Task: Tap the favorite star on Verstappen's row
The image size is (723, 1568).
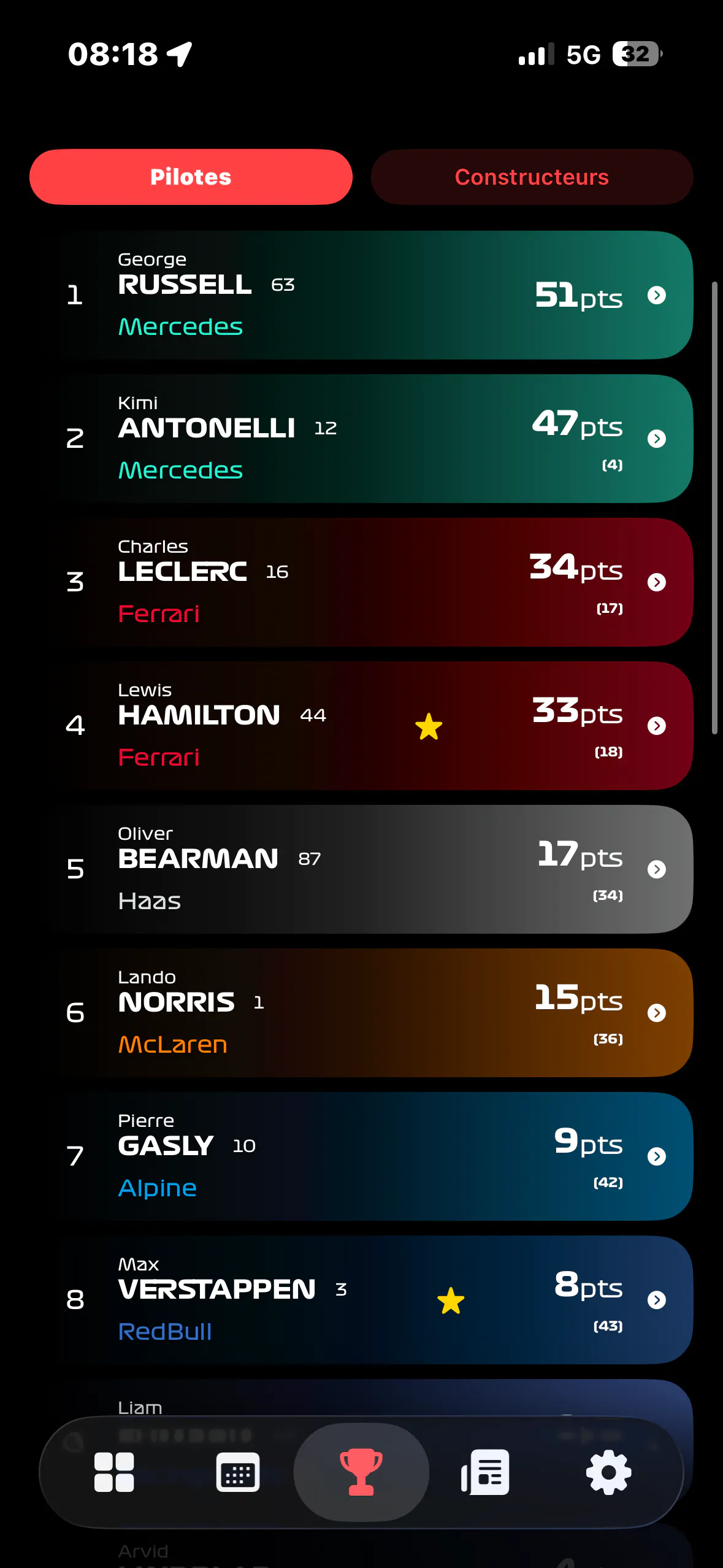Action: coord(451,1301)
